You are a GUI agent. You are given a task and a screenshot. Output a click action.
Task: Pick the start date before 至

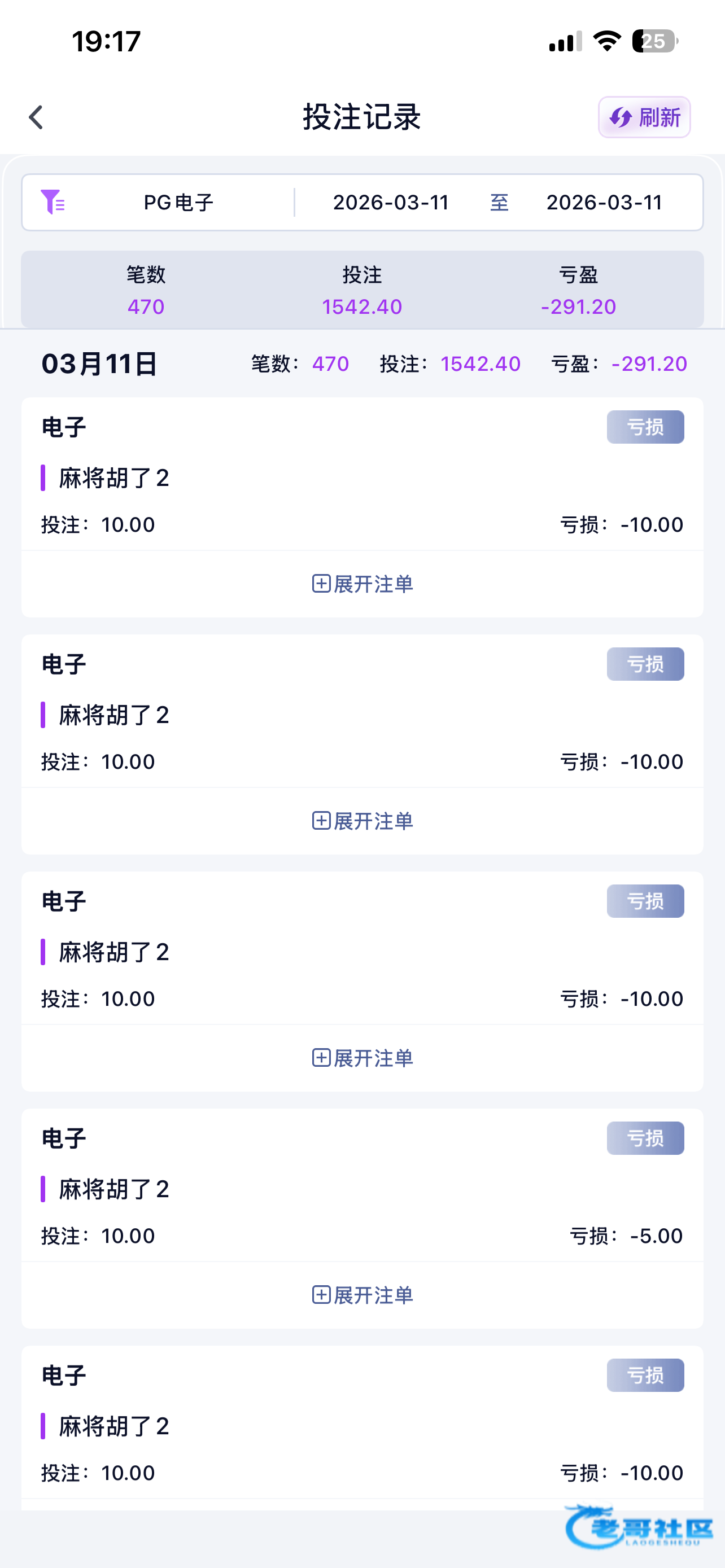click(x=391, y=203)
